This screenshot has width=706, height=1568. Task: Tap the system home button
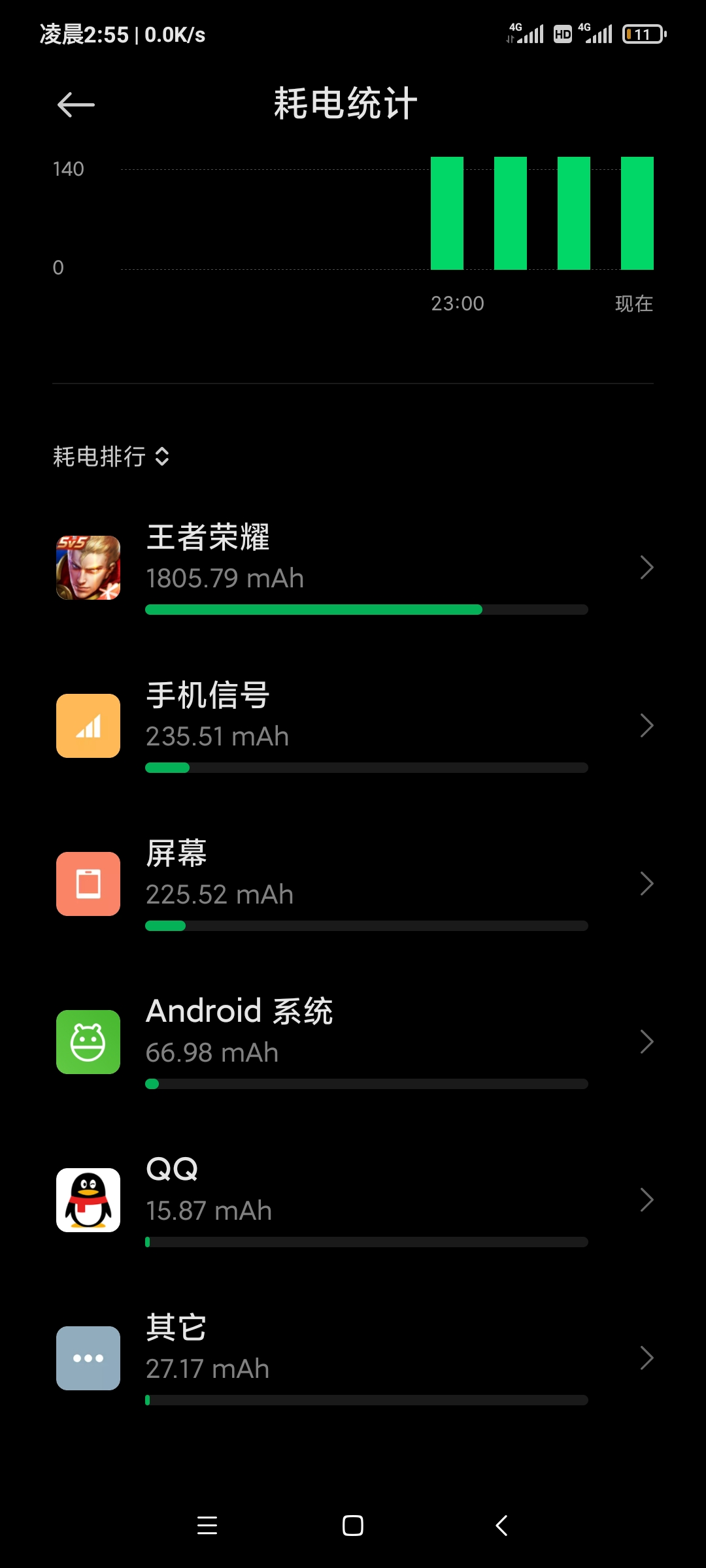coord(353,1526)
